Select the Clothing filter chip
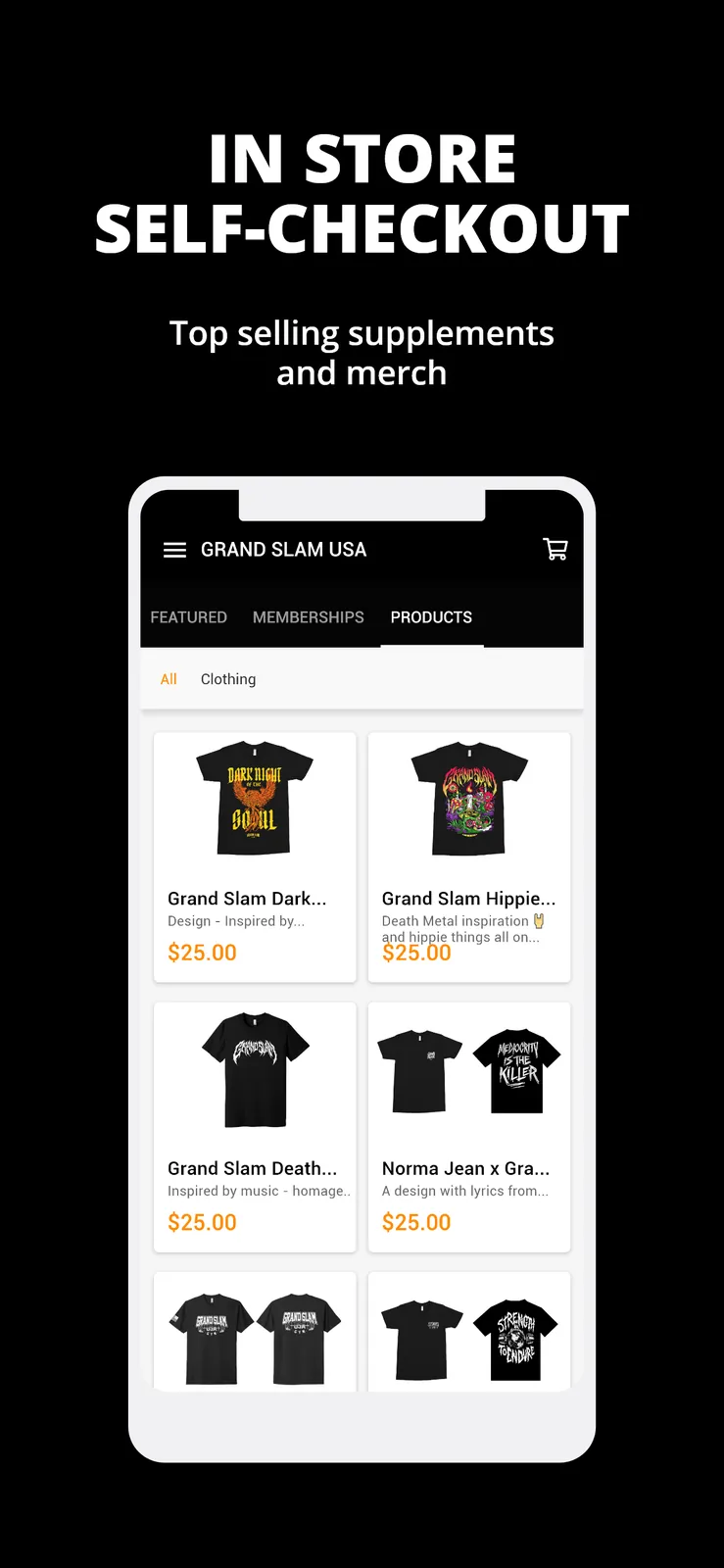Viewport: 724px width, 1568px height. pos(227,679)
